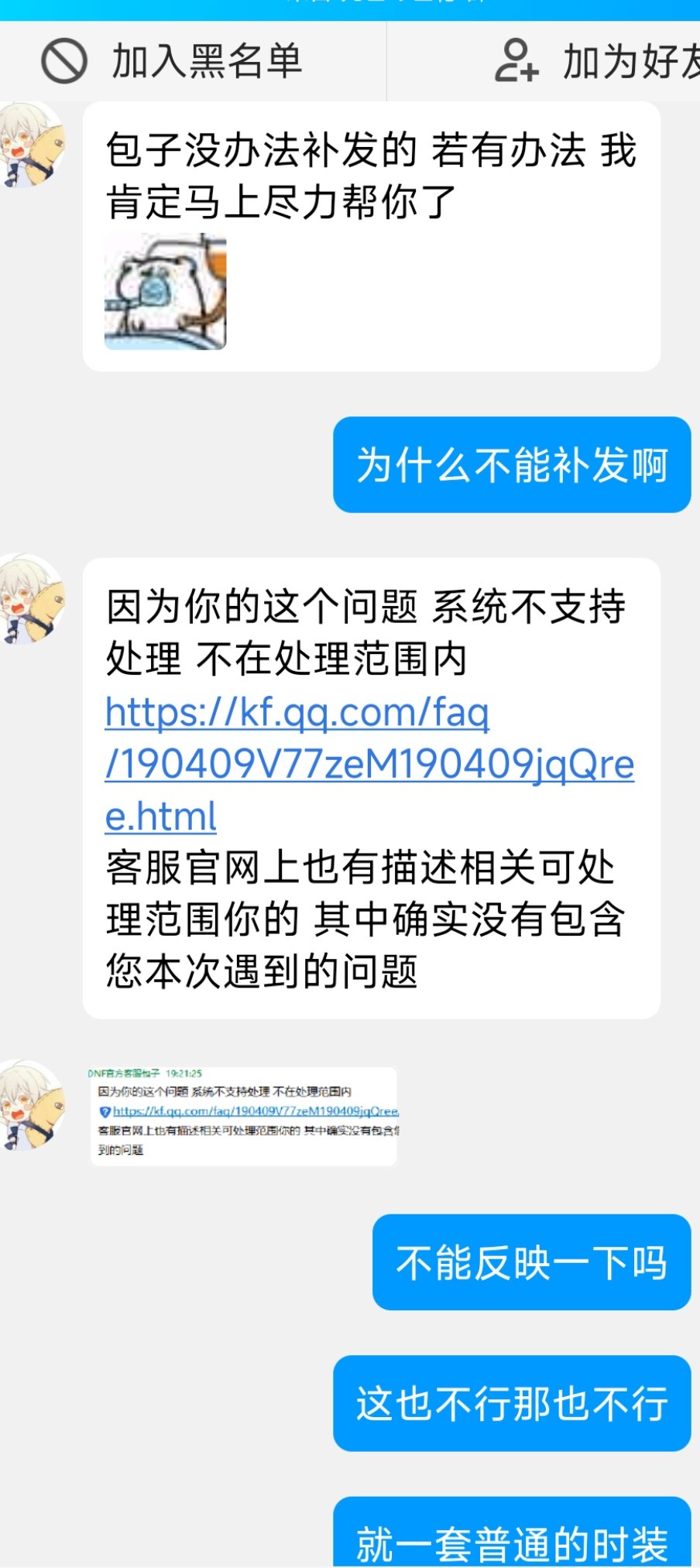
Task: Open the sticker image under the first message
Action: point(165,292)
